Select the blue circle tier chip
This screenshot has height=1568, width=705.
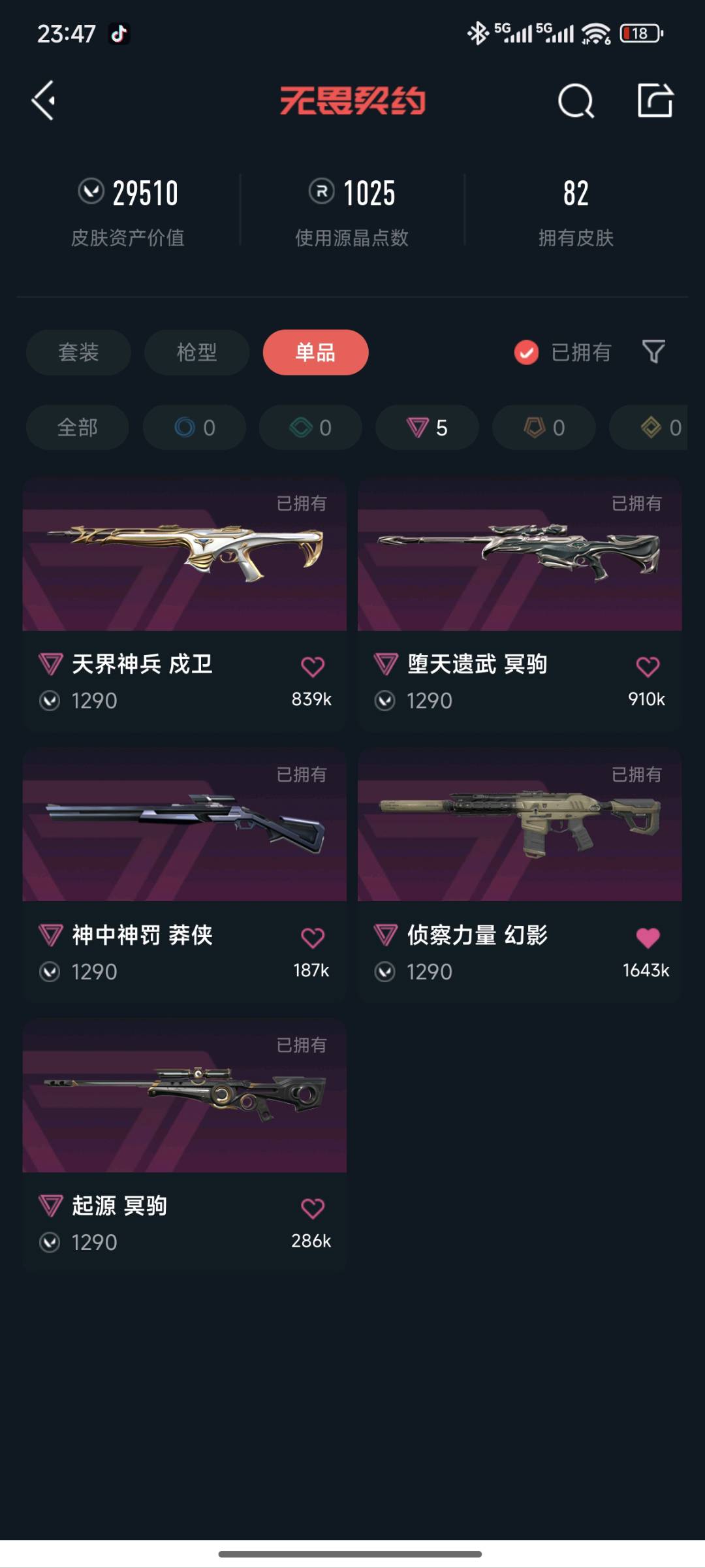click(194, 427)
